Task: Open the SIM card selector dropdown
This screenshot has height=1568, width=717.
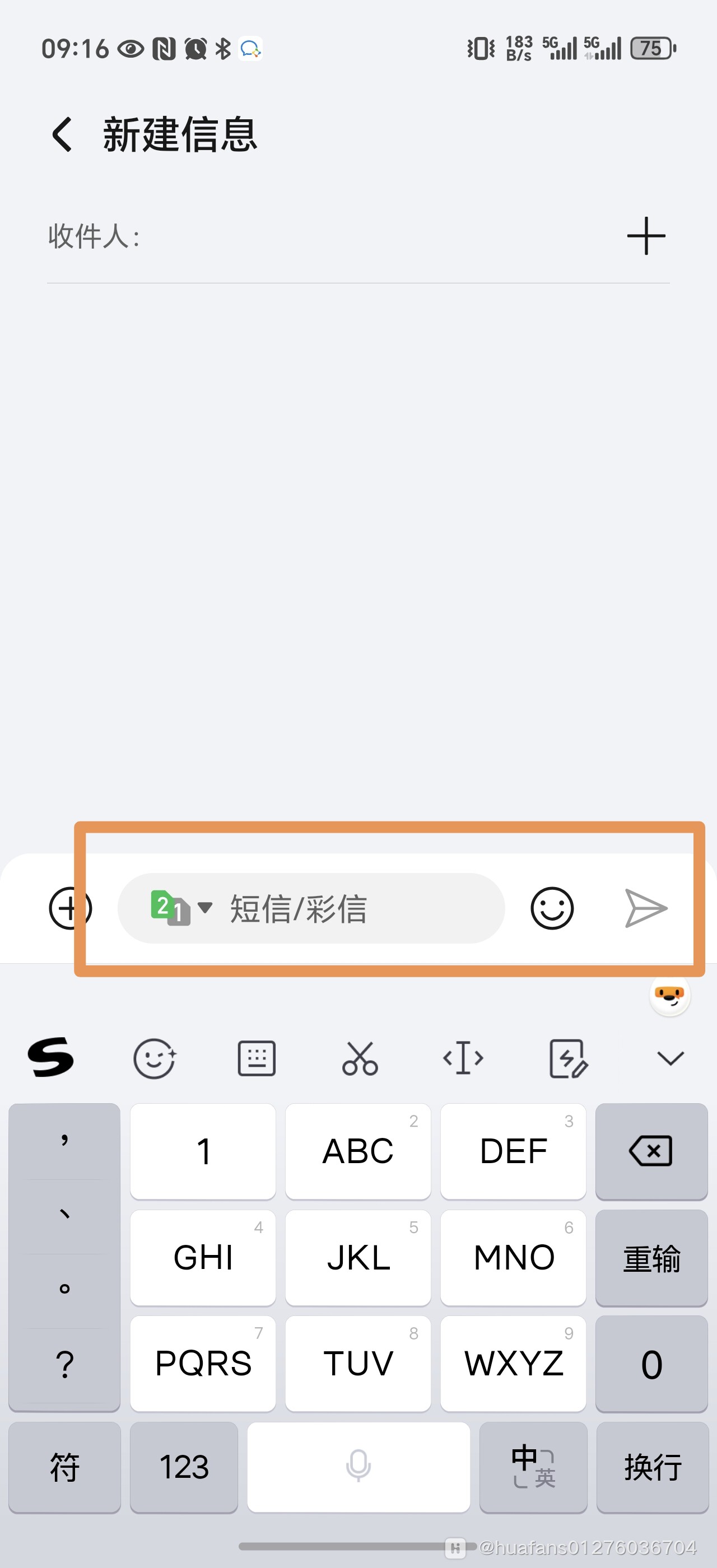Action: coord(181,908)
